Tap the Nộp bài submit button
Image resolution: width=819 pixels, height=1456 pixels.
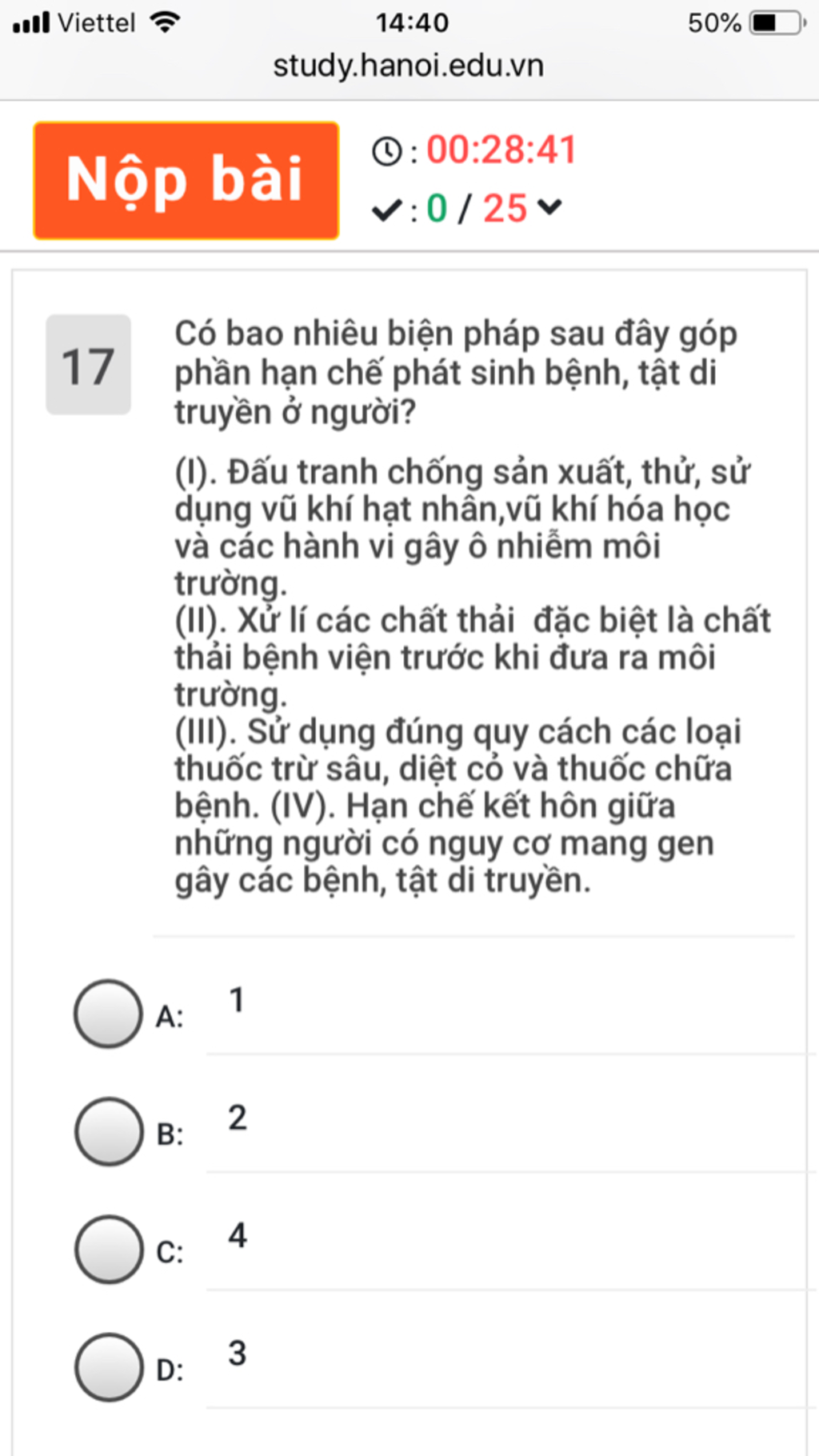[x=186, y=180]
